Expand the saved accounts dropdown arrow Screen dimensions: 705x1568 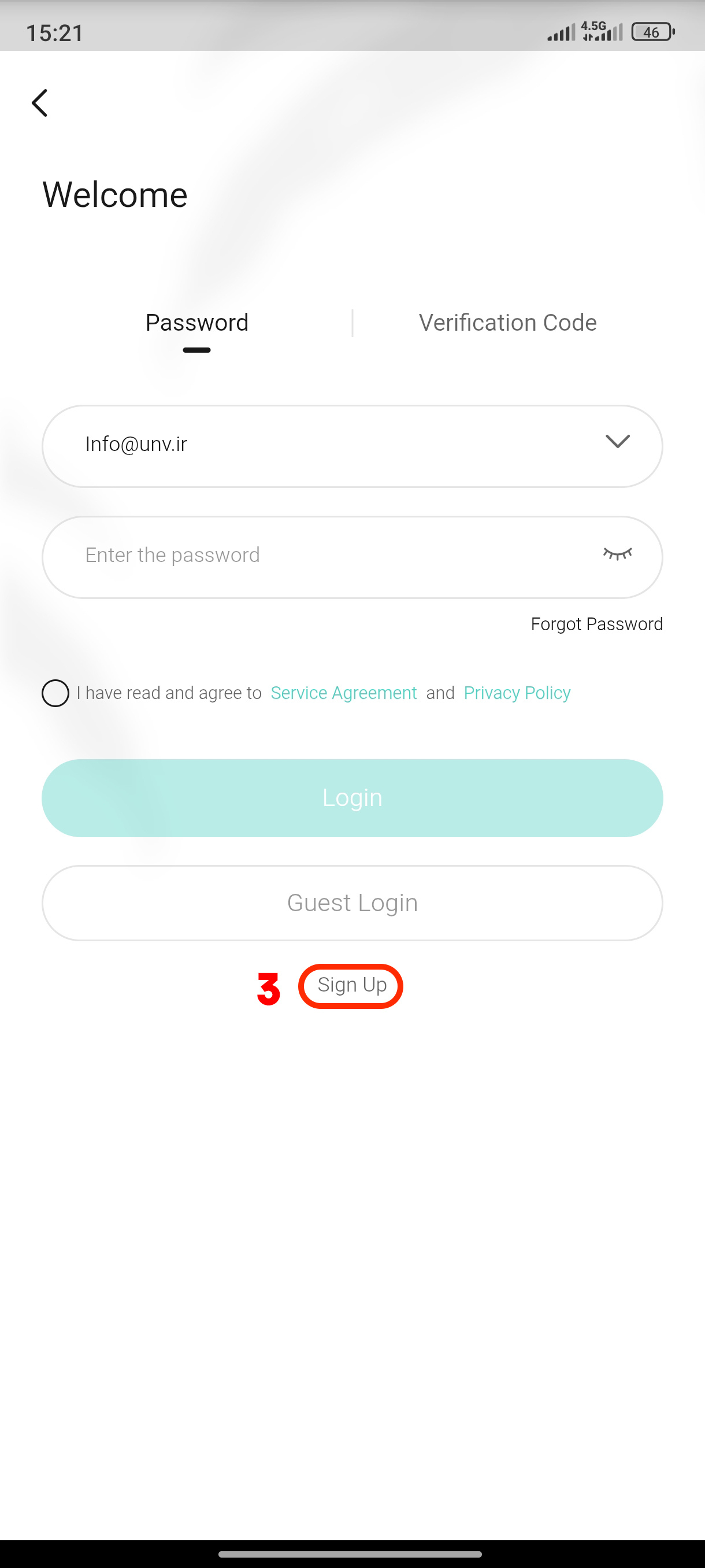click(x=617, y=442)
